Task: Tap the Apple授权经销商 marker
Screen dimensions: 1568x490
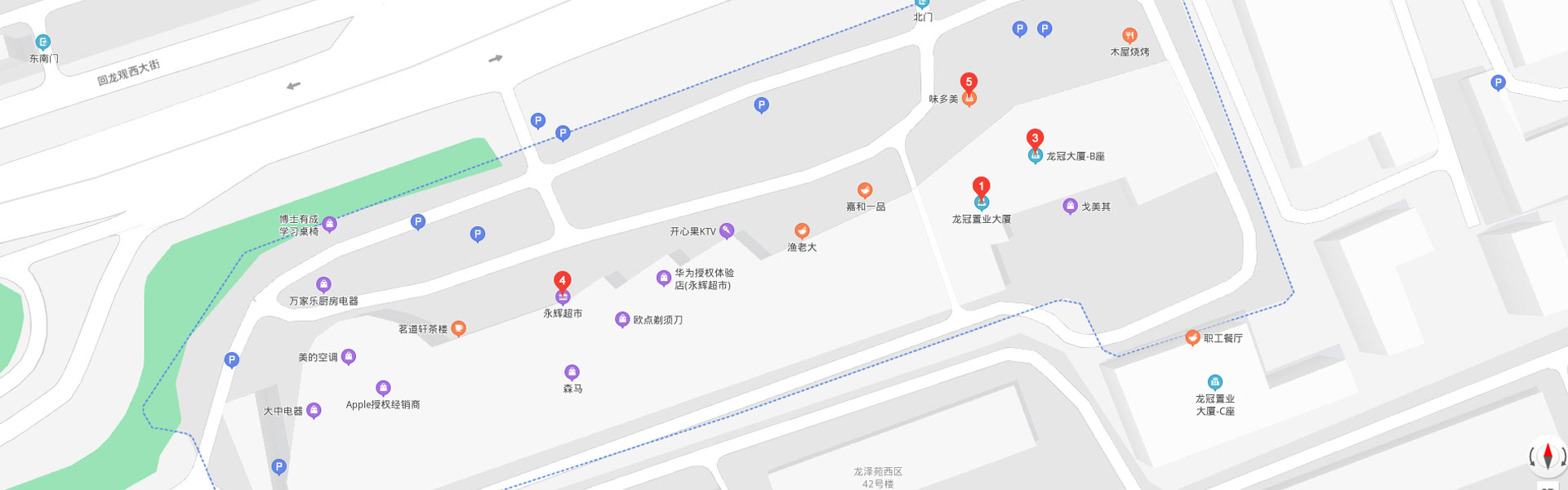Action: point(383,388)
